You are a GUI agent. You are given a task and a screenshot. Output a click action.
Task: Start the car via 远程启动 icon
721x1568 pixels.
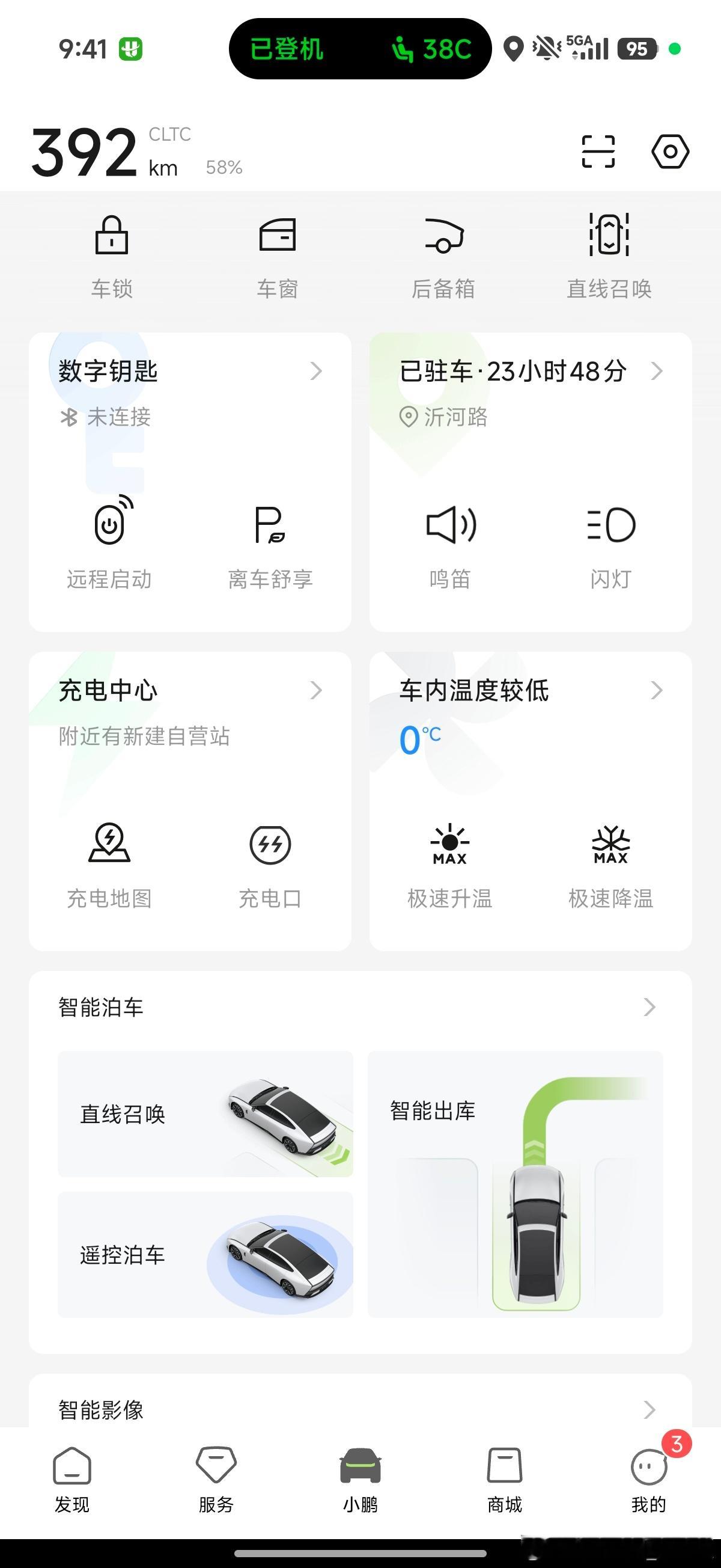pyautogui.click(x=109, y=527)
